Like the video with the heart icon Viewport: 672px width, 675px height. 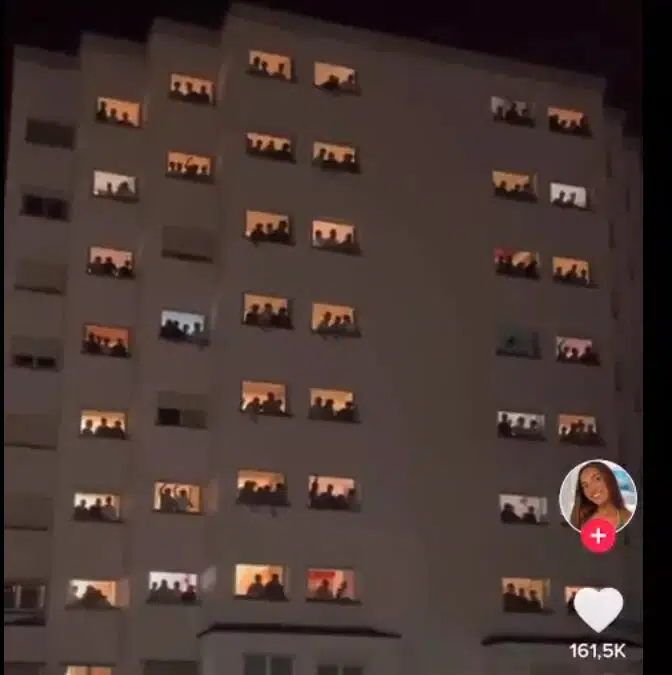598,608
